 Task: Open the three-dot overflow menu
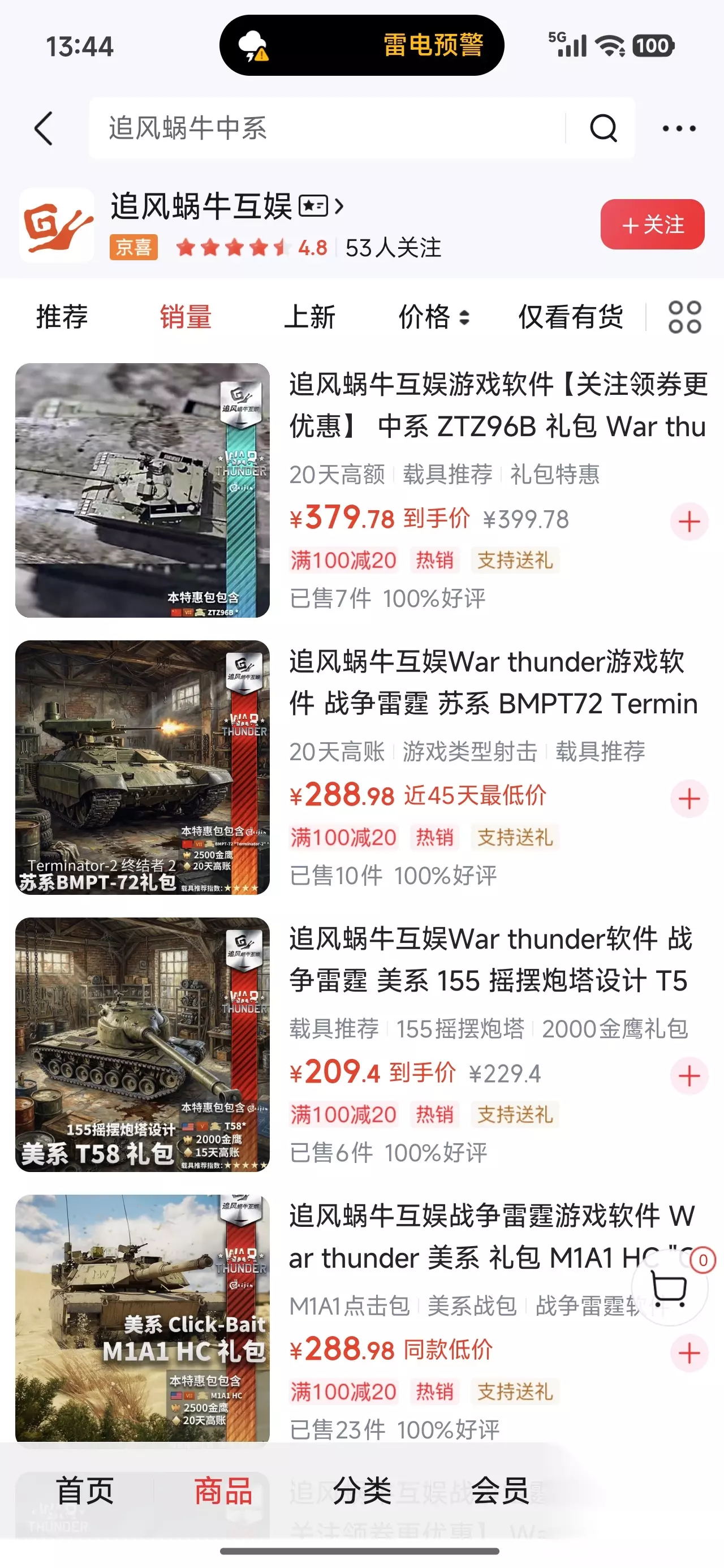click(x=679, y=128)
